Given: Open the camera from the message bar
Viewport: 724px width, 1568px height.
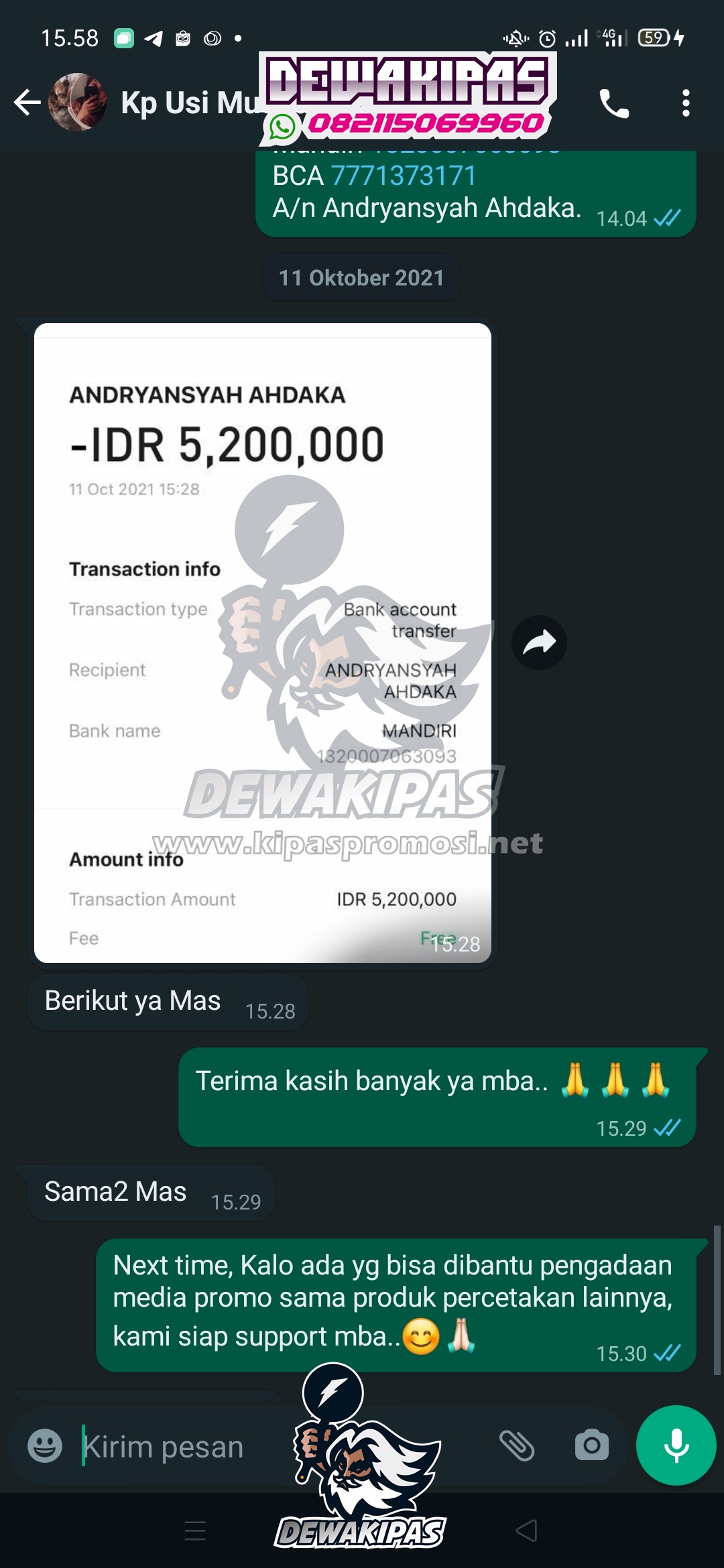Looking at the screenshot, I should point(592,1445).
